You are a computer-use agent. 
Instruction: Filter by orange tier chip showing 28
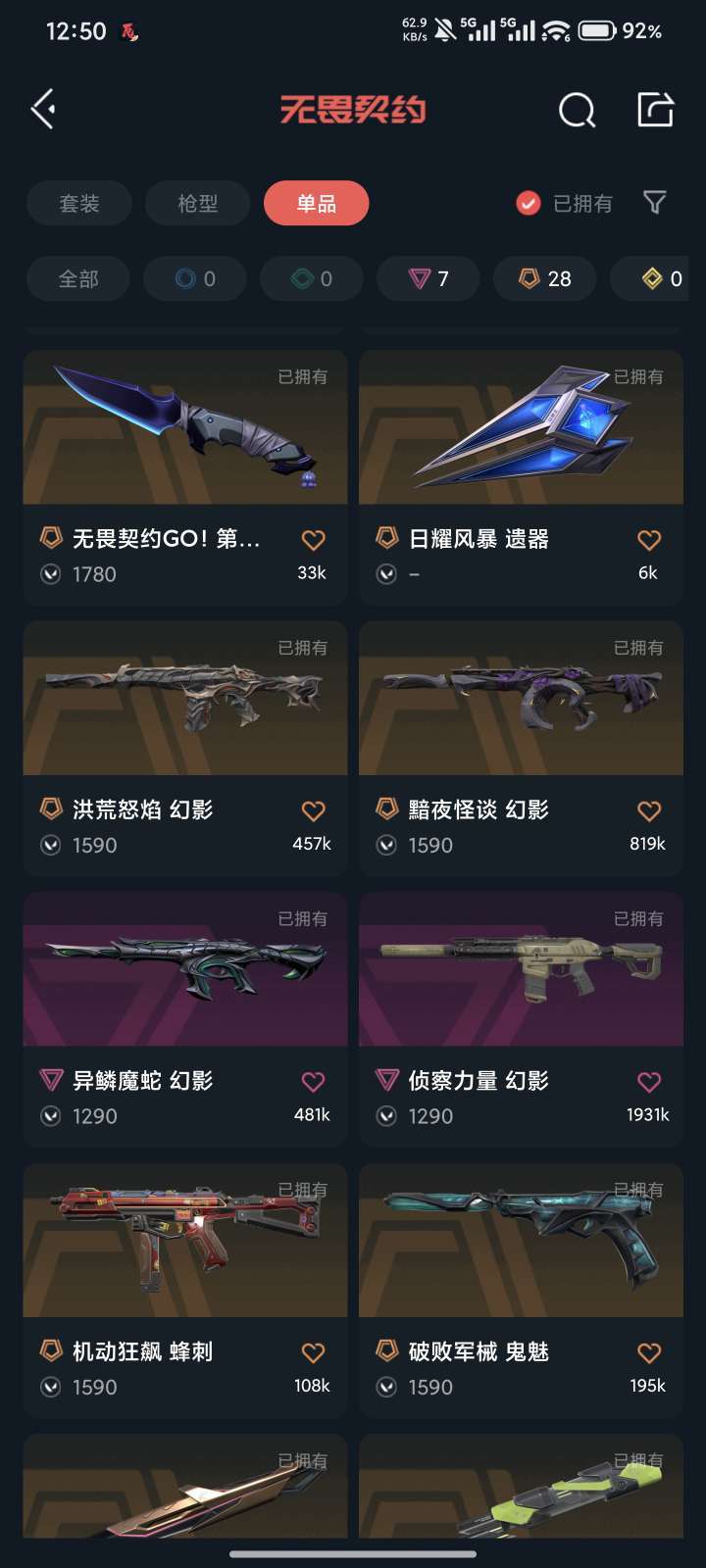(x=545, y=279)
